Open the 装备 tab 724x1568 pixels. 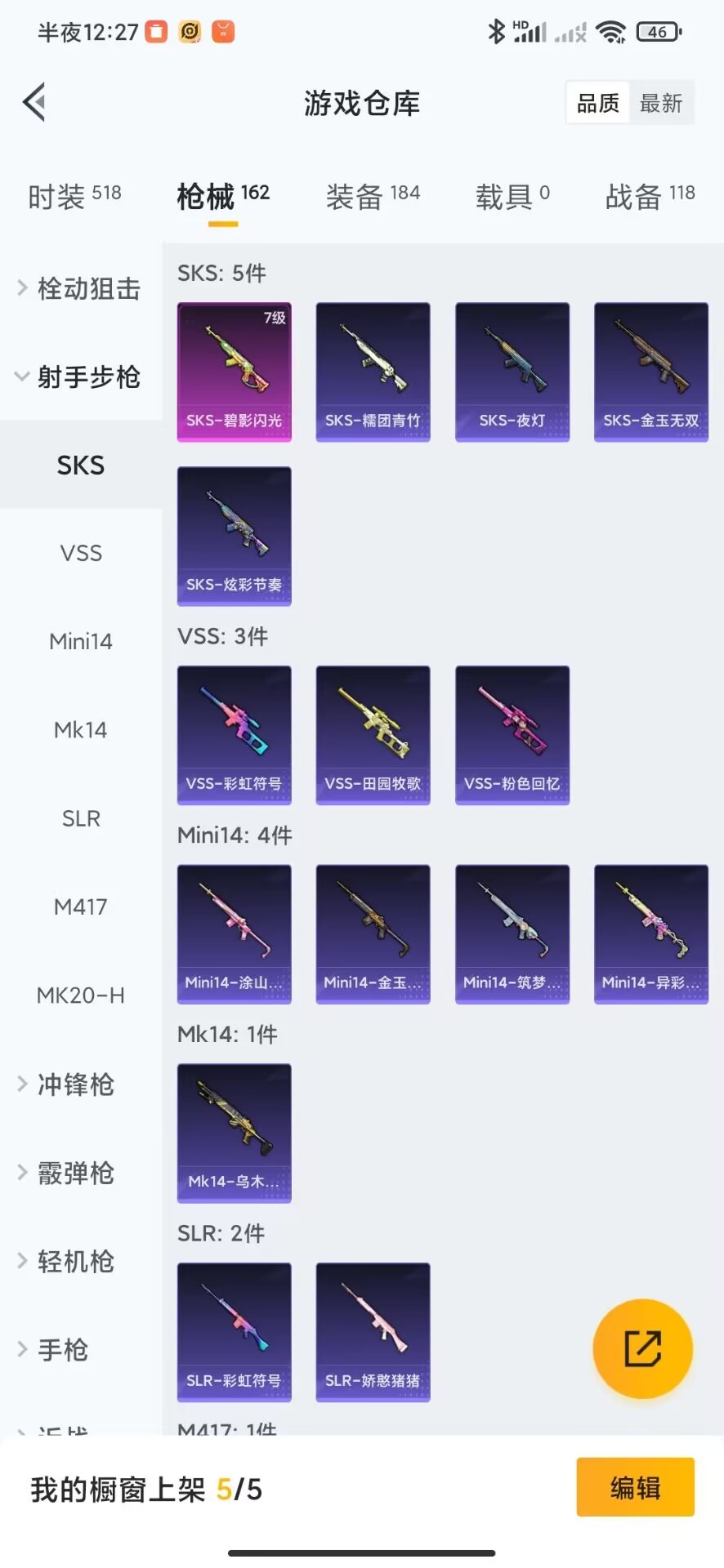coord(373,196)
